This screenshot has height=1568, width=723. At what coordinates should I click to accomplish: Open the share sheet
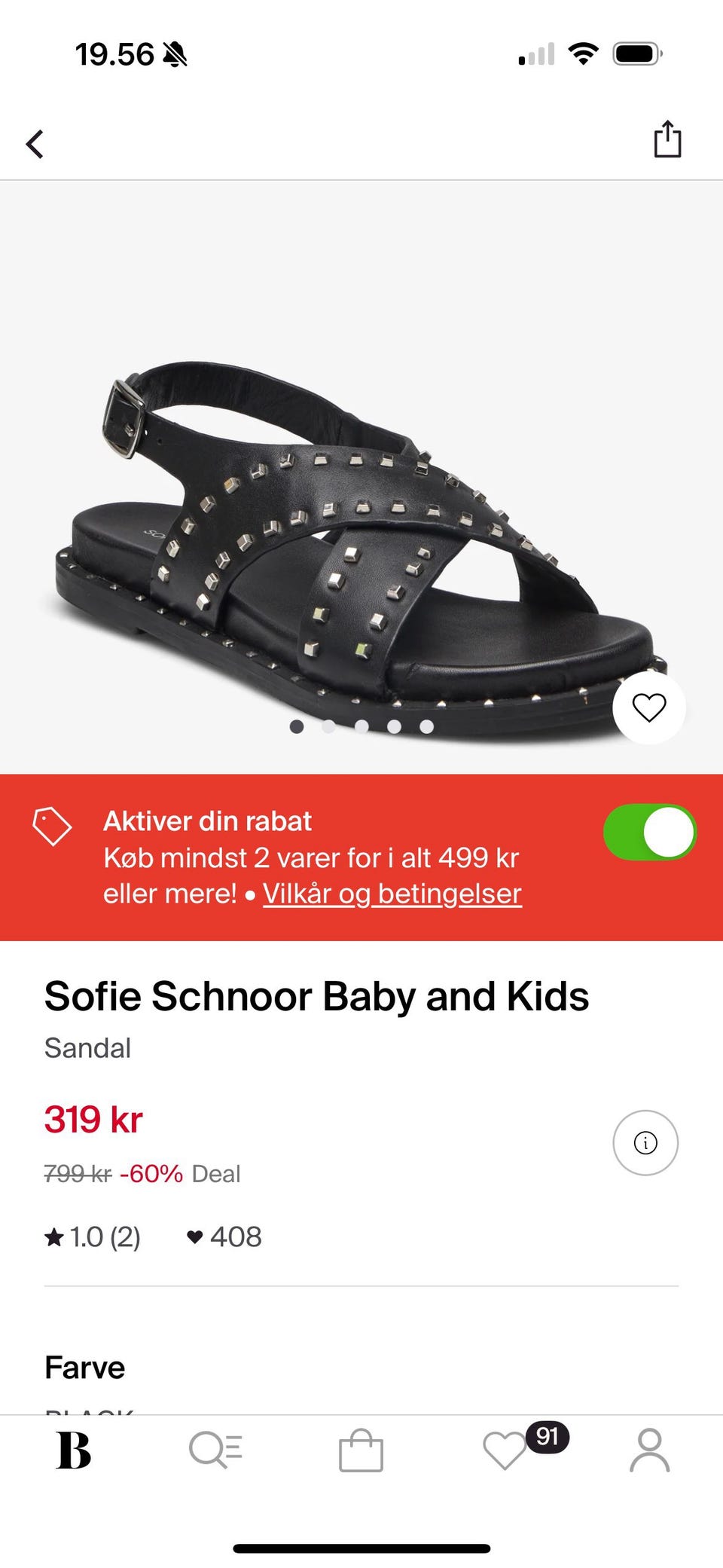coord(667,139)
